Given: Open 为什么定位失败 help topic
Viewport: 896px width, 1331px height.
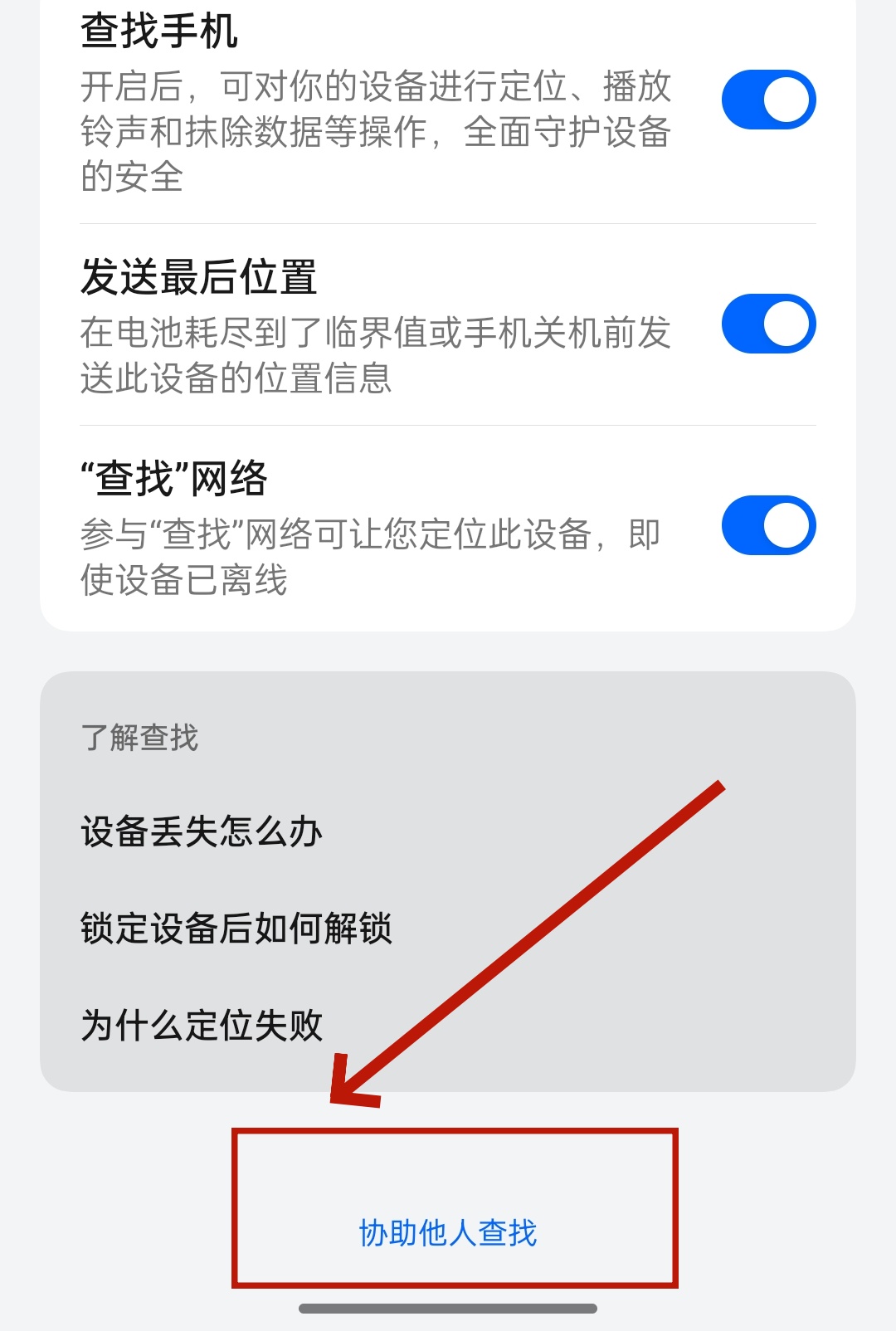Looking at the screenshot, I should 202,1026.
